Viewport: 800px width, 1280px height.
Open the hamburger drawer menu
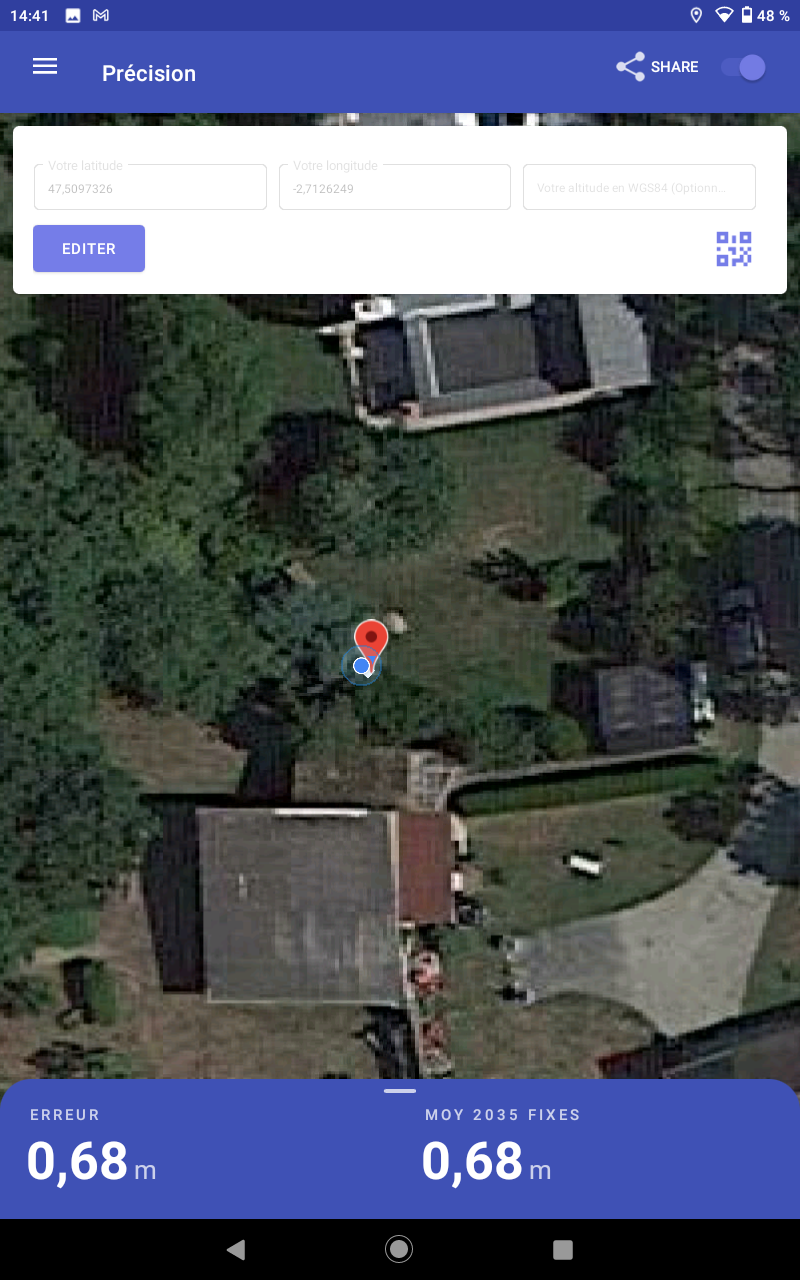45,66
